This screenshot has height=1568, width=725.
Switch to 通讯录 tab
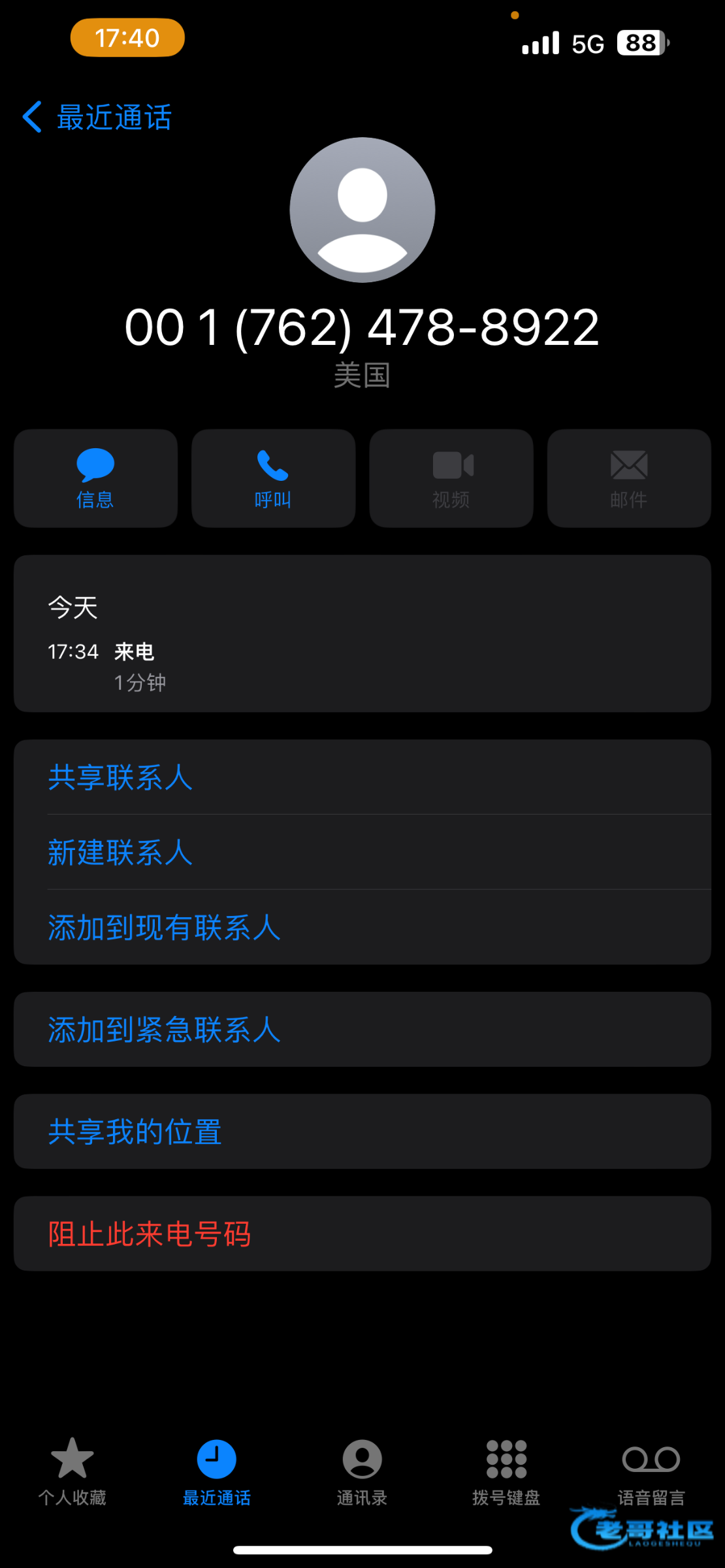[362, 1470]
